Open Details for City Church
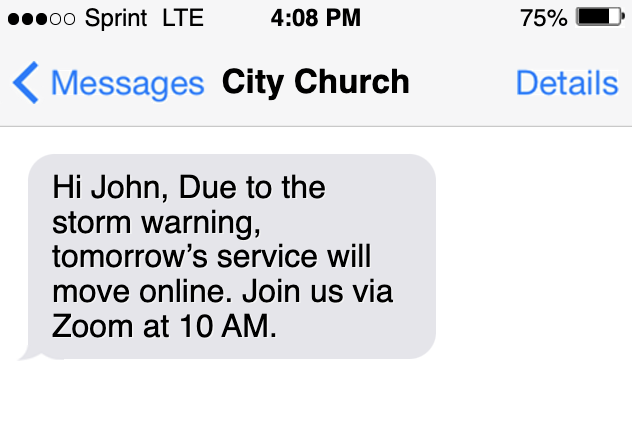632x440 pixels. [x=566, y=83]
